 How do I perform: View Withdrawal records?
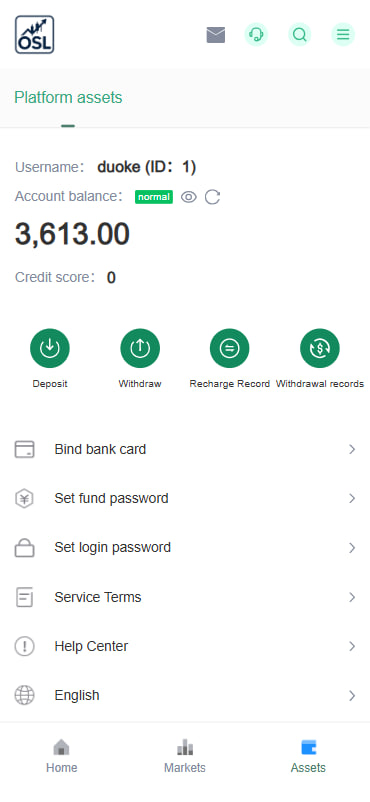click(320, 359)
